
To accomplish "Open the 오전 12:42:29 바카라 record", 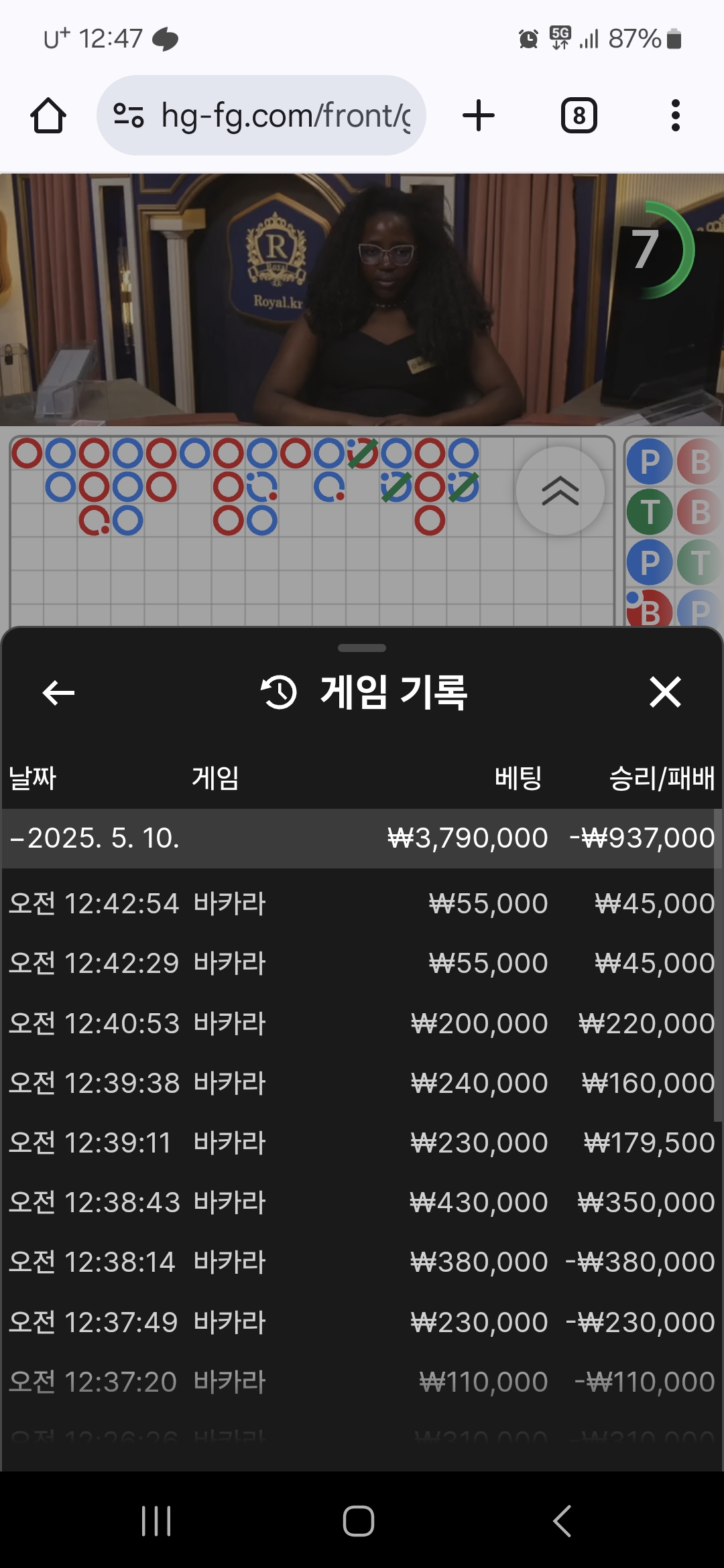I will coord(361,963).
